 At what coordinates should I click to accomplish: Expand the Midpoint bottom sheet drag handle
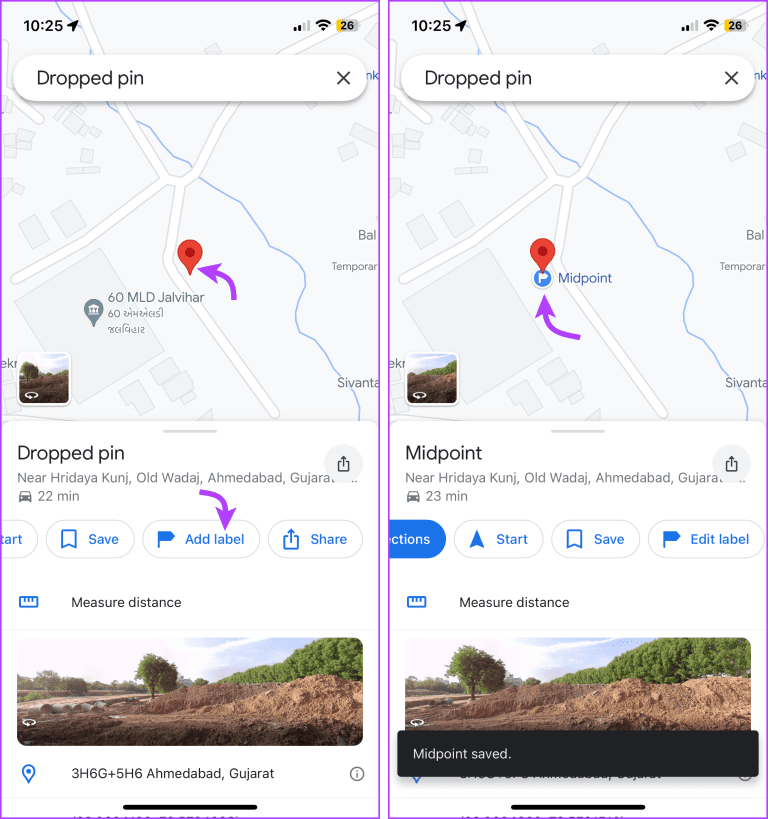tap(577, 430)
